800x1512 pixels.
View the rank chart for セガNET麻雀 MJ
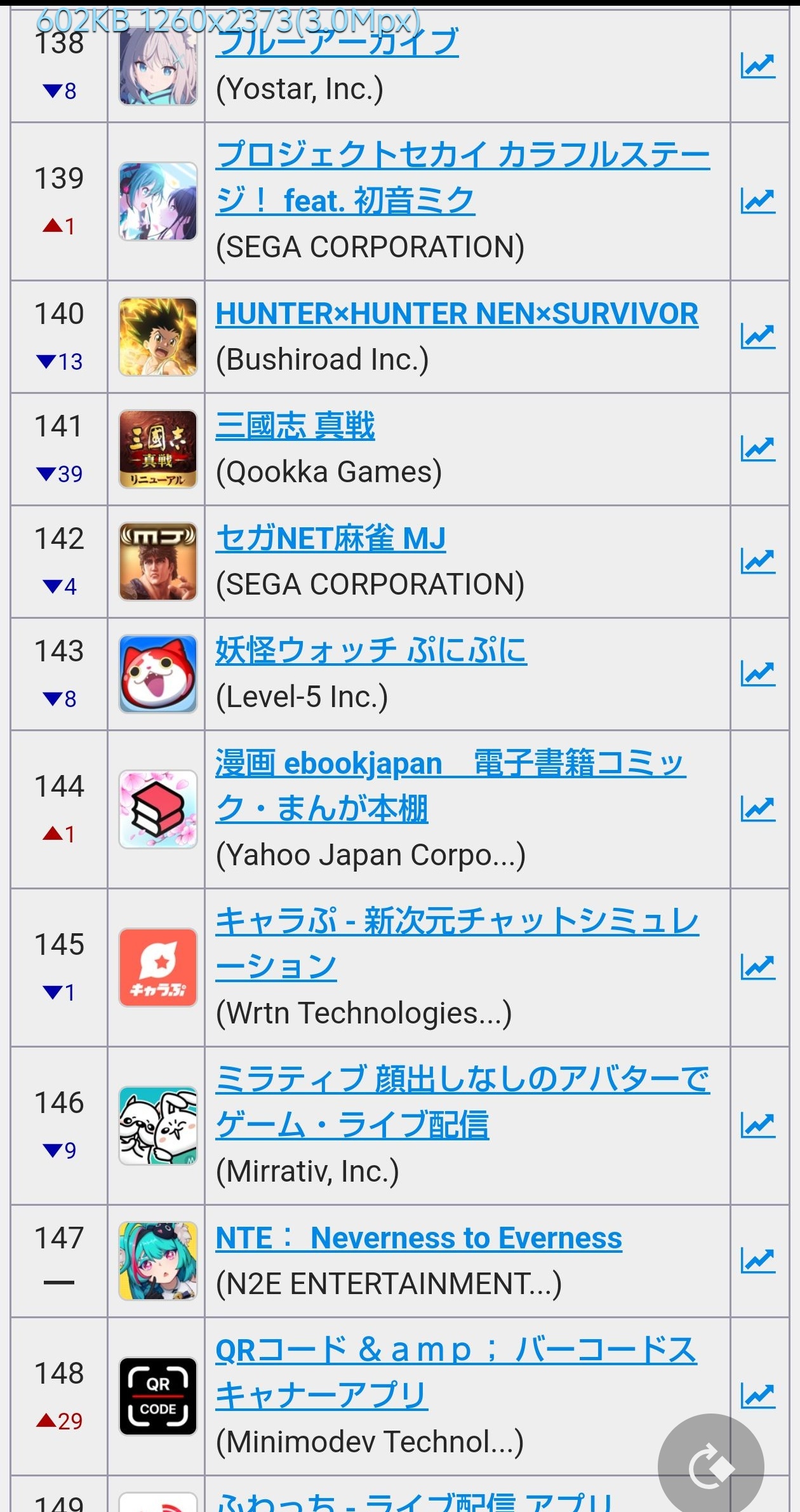[x=758, y=562]
